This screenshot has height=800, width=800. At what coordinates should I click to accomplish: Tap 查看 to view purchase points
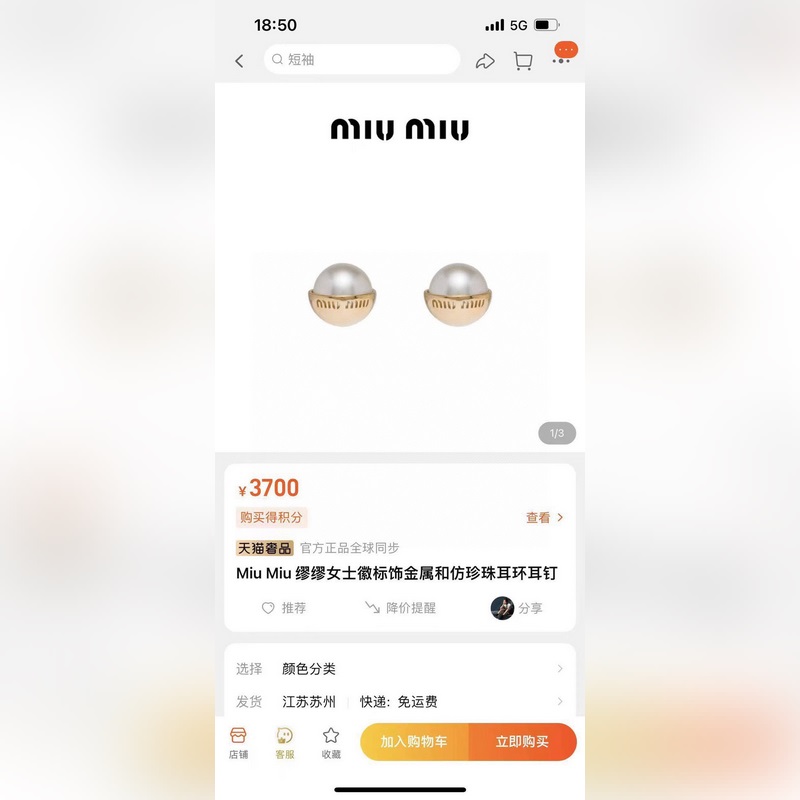point(544,518)
